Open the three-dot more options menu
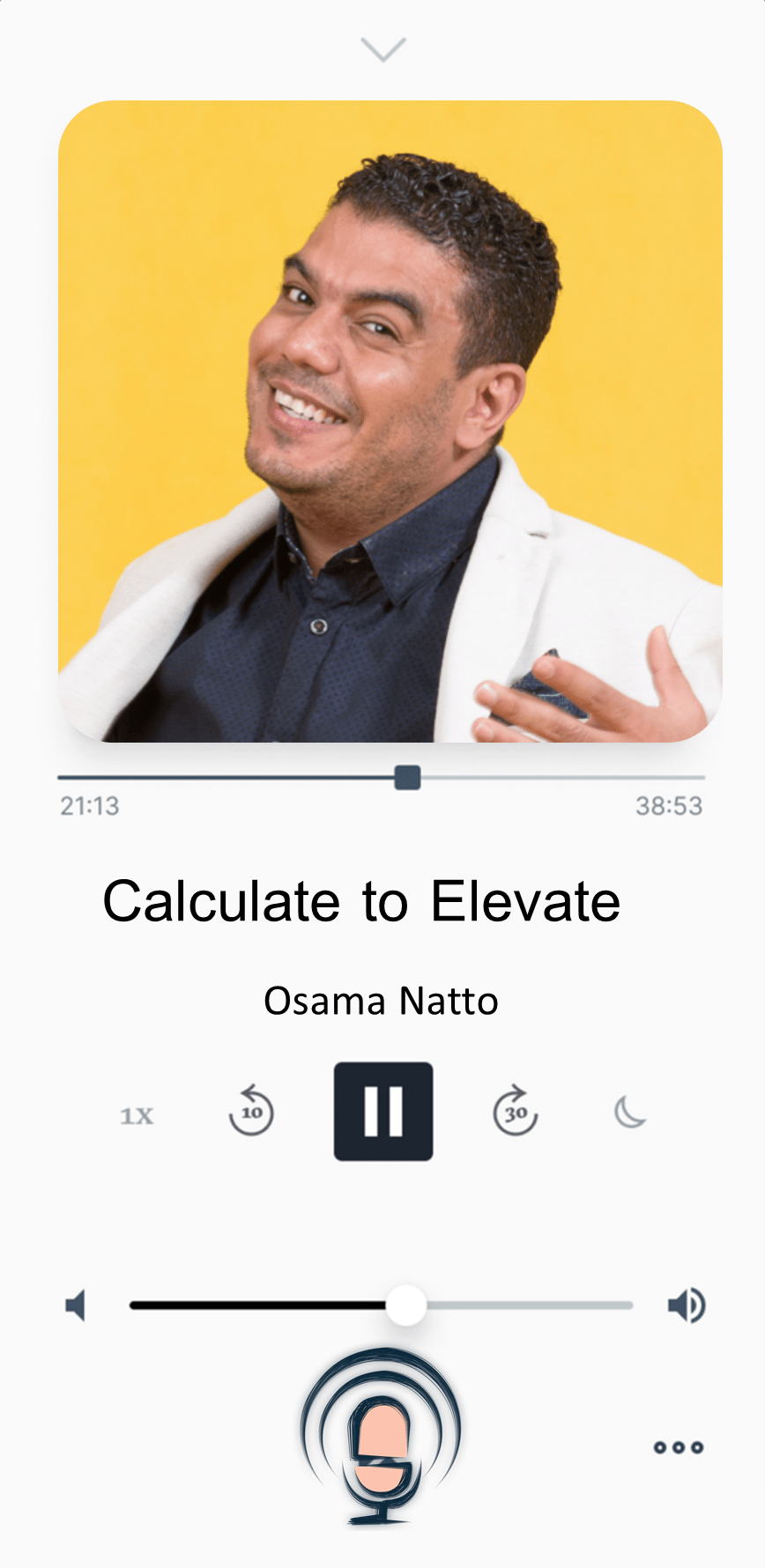This screenshot has width=765, height=1568. click(678, 1447)
